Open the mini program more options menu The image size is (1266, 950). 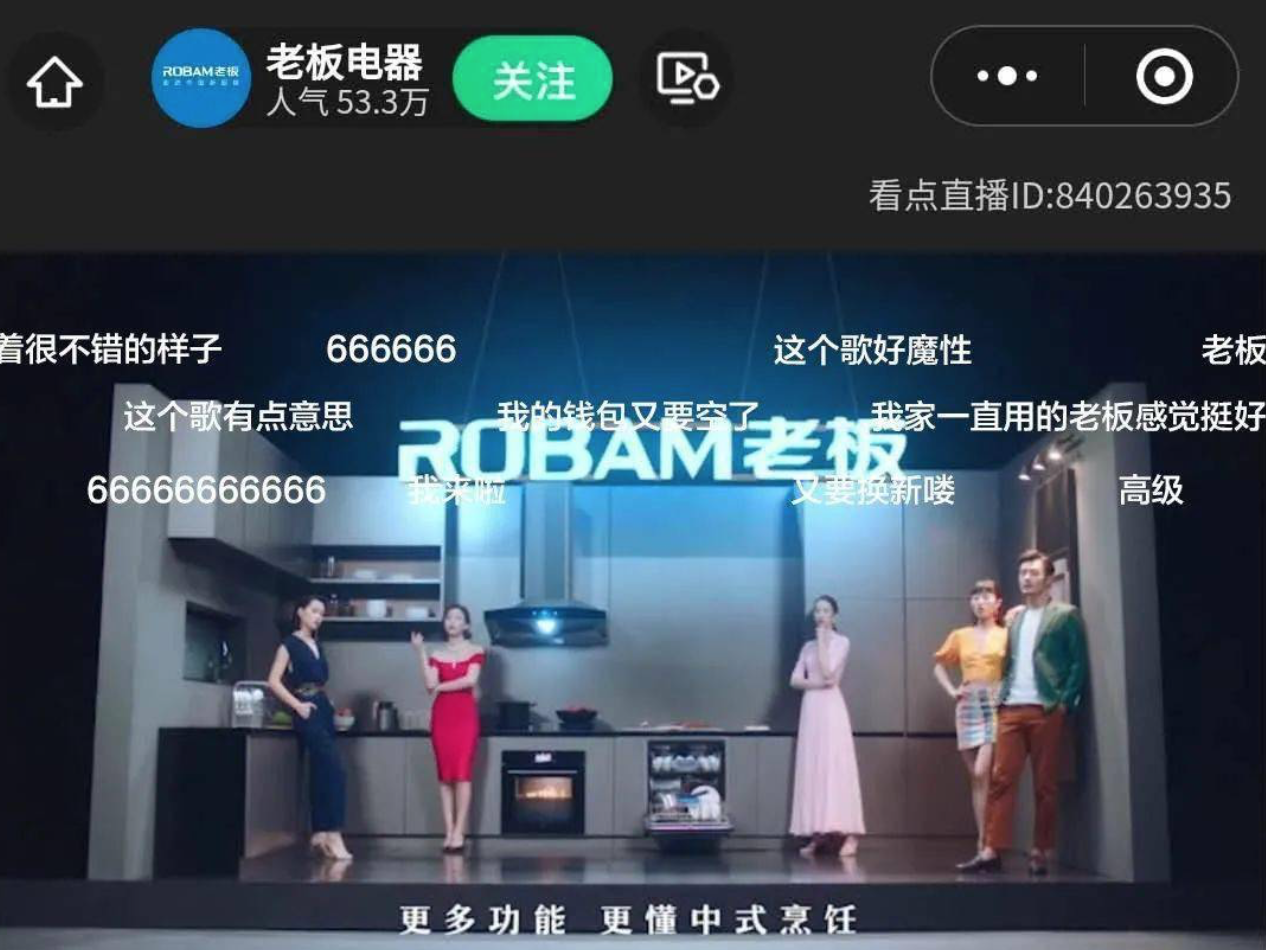1006,76
